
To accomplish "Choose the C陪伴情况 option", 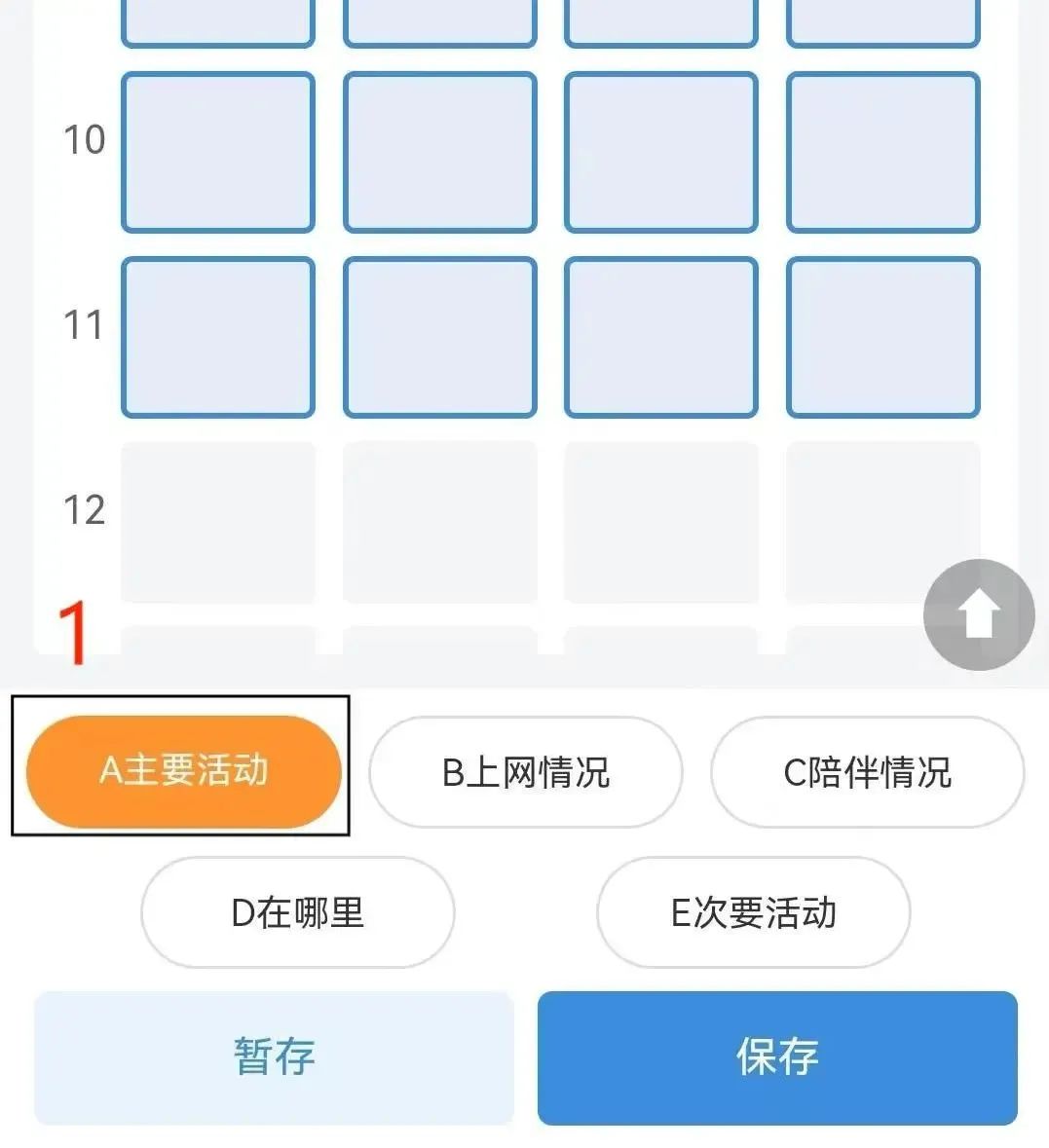I will point(867,772).
